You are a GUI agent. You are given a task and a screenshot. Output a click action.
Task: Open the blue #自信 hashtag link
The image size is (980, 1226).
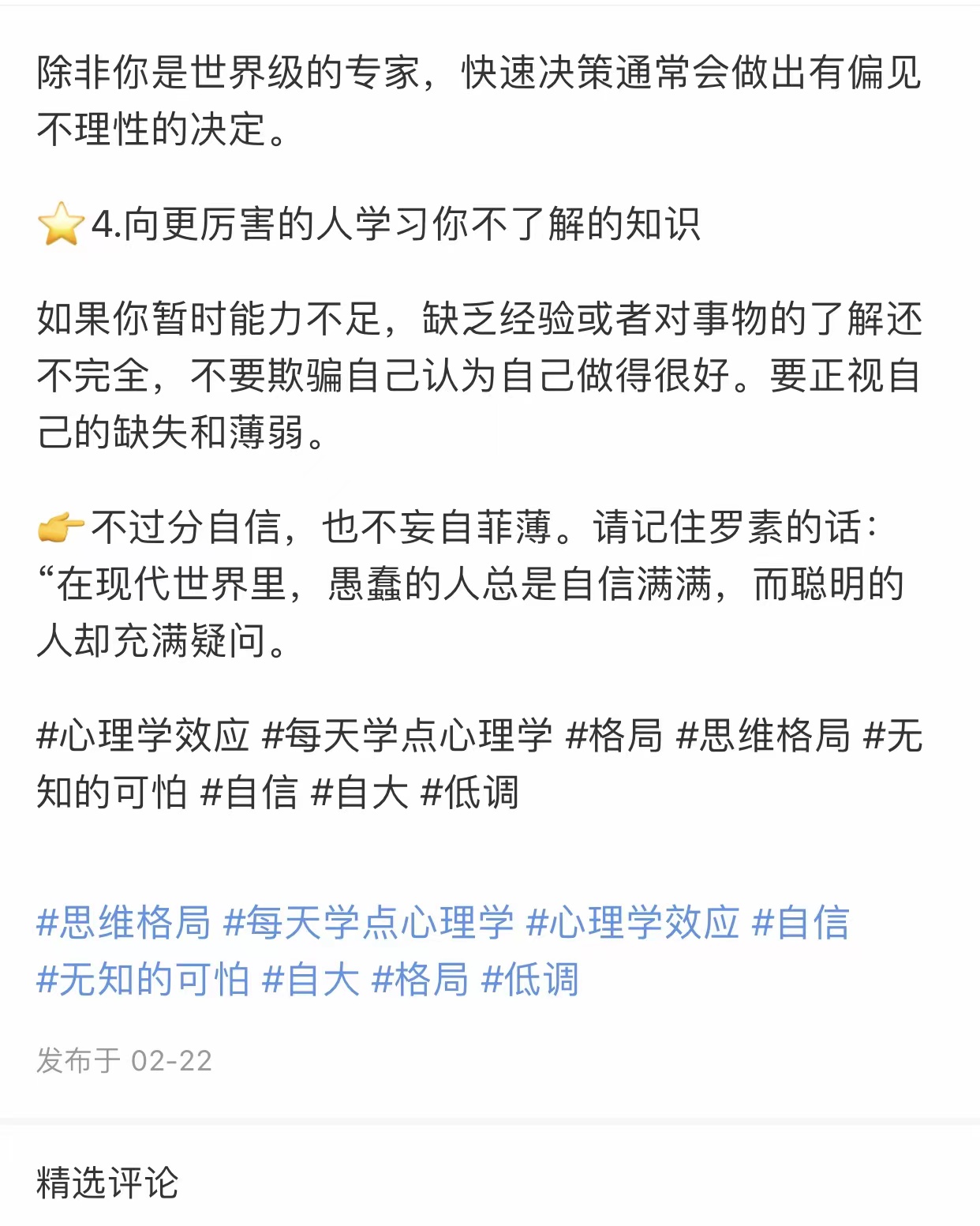click(801, 923)
